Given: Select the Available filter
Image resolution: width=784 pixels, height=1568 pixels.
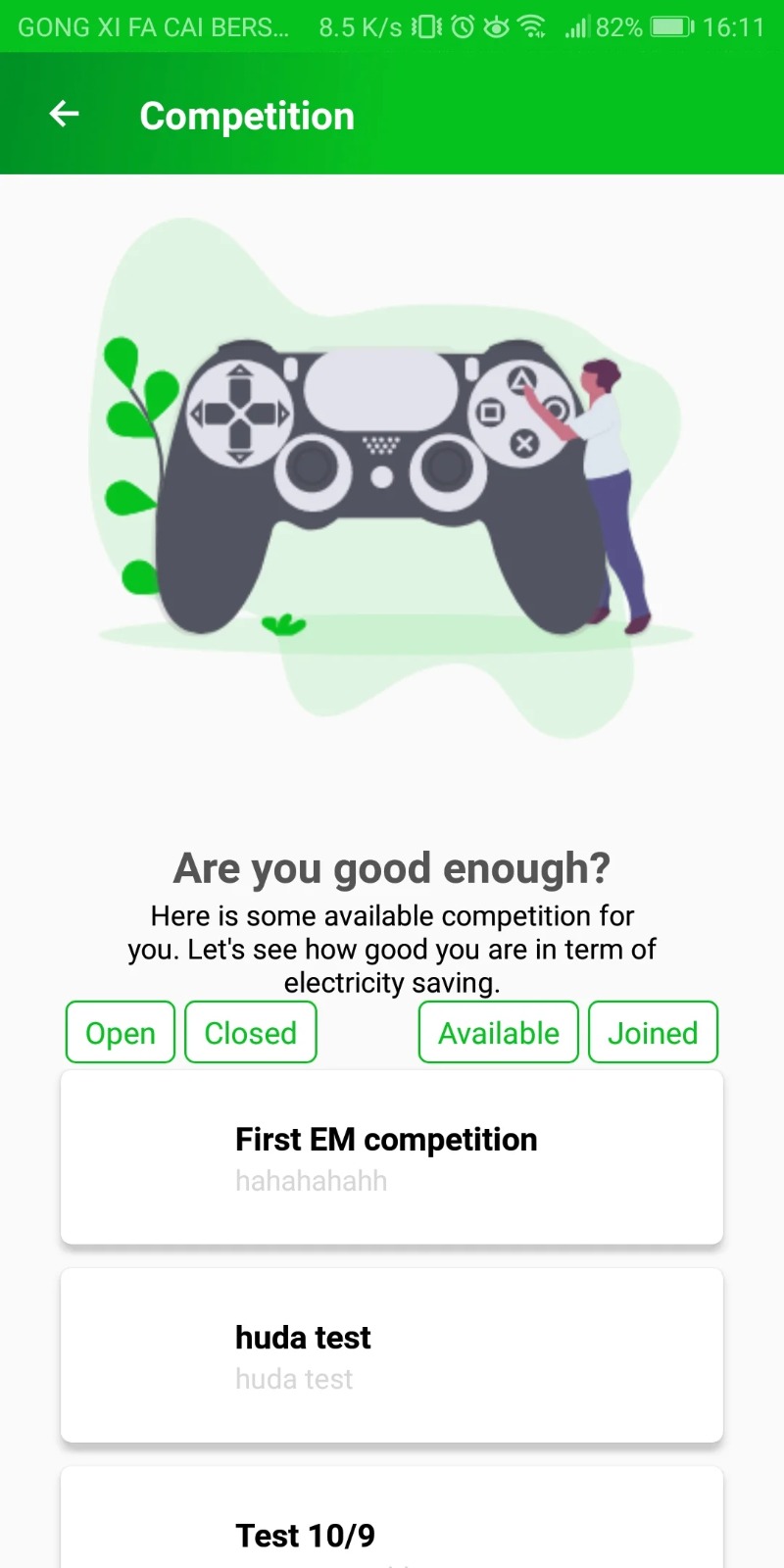Looking at the screenshot, I should pyautogui.click(x=498, y=1032).
